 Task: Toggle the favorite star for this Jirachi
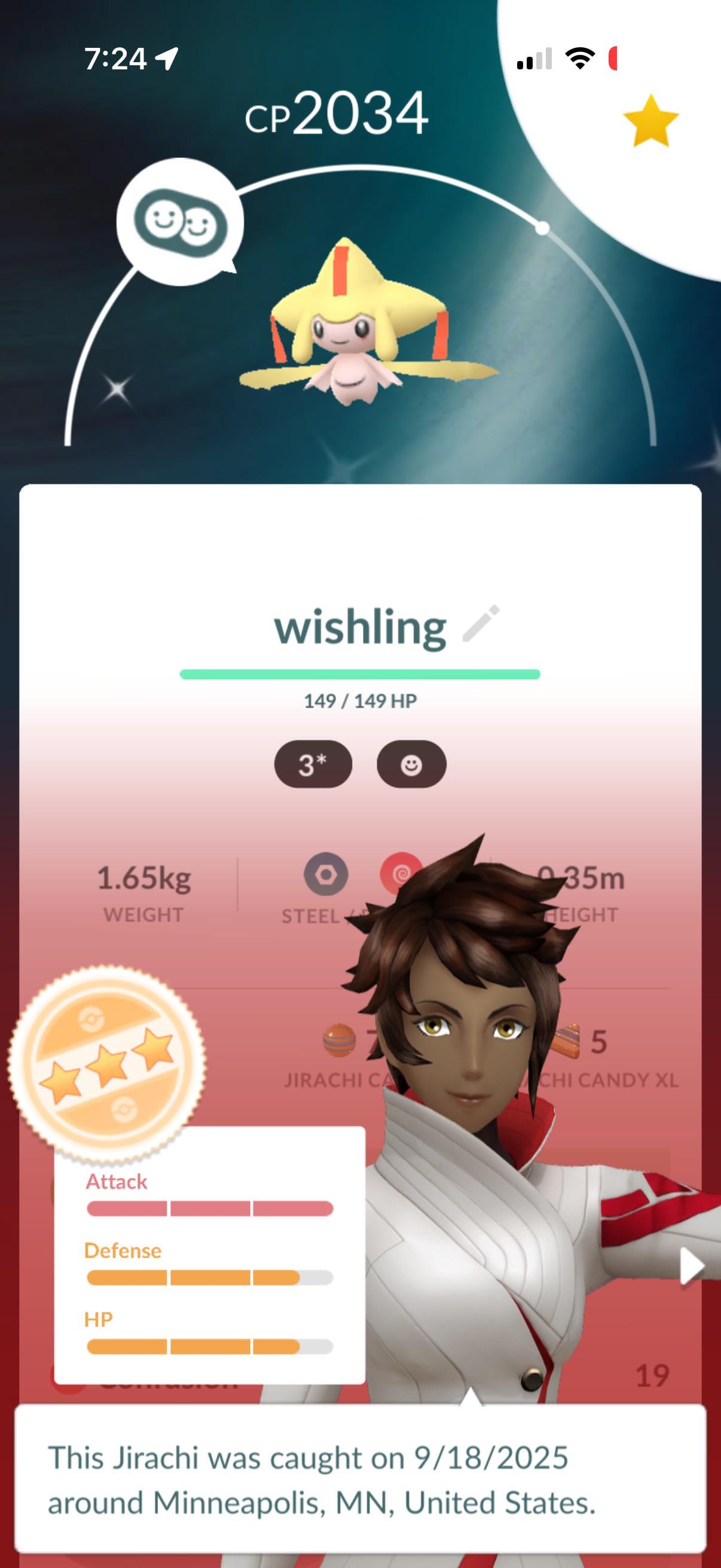[x=651, y=121]
